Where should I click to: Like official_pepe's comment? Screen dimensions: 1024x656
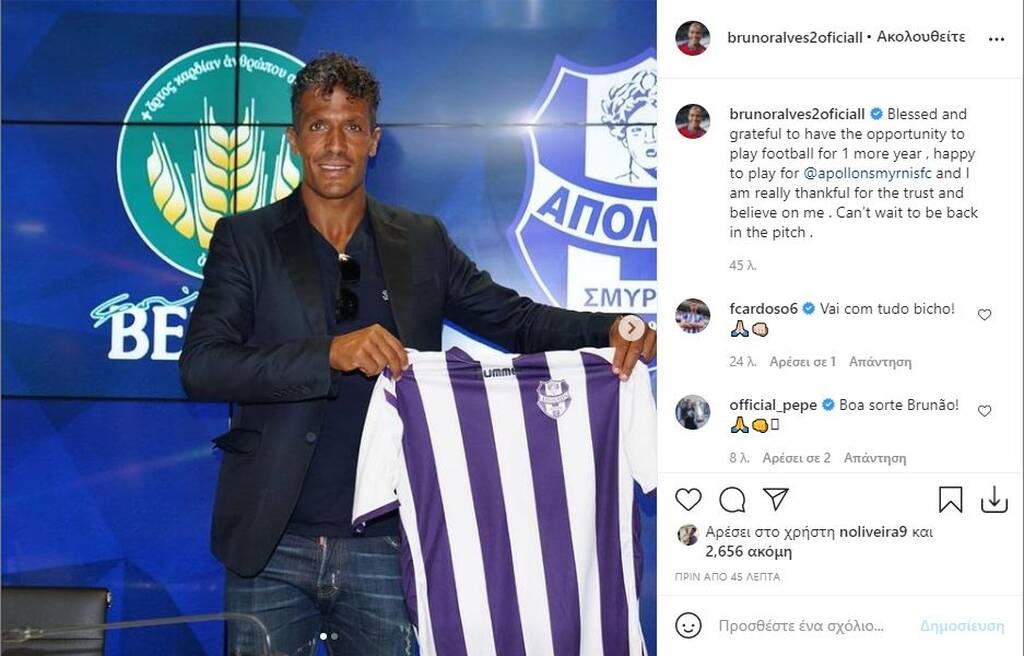(984, 410)
